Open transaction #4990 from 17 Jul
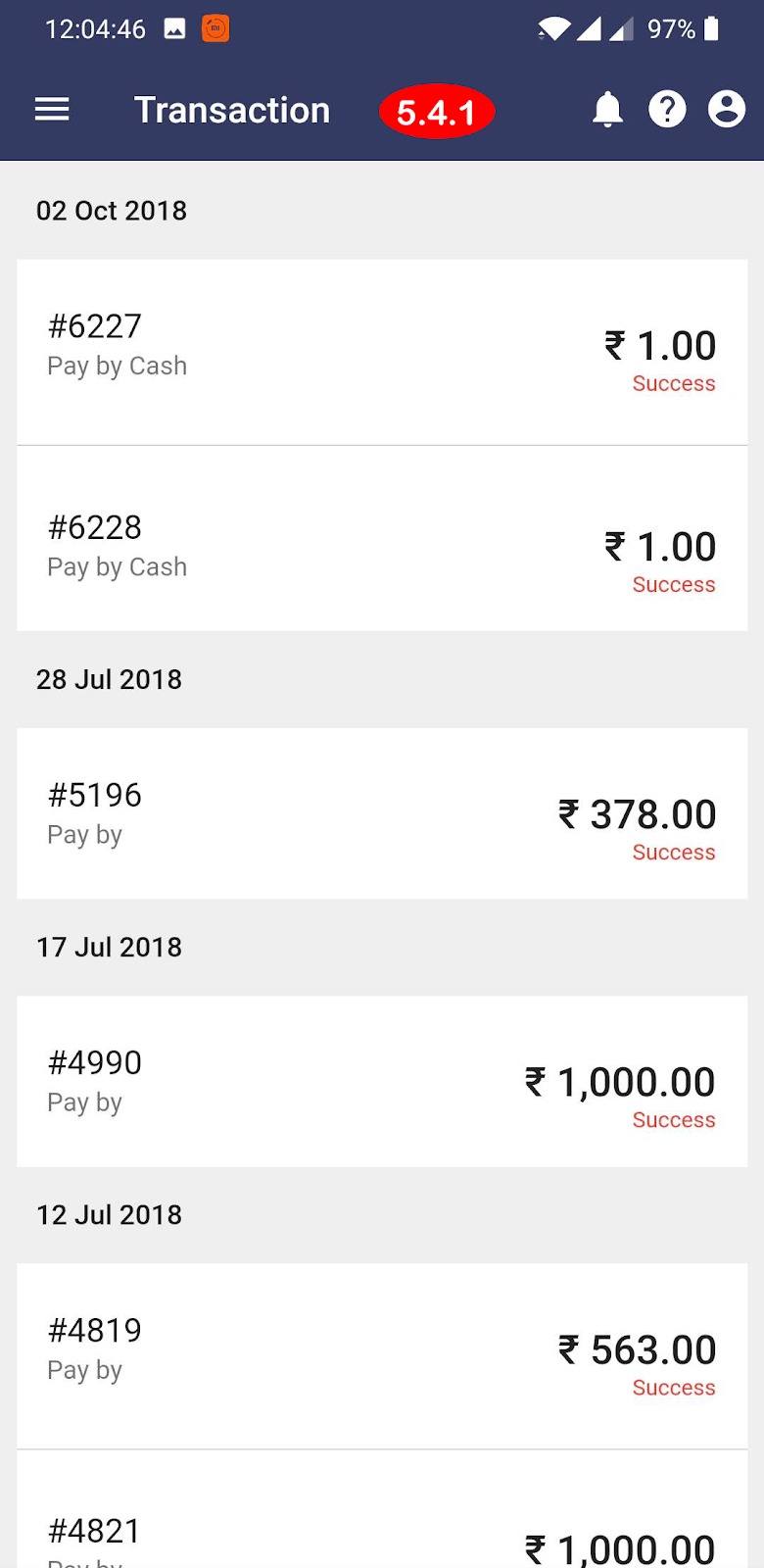 tap(382, 1081)
